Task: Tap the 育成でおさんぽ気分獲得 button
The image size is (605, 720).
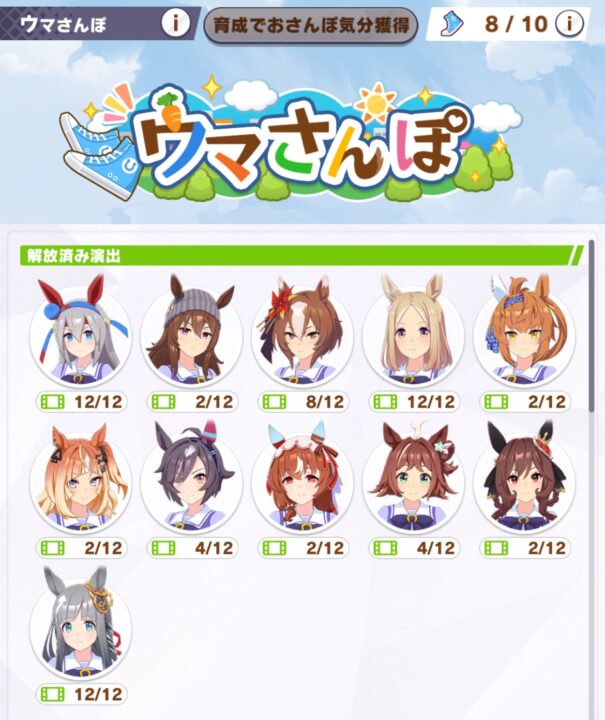Action: (x=310, y=26)
